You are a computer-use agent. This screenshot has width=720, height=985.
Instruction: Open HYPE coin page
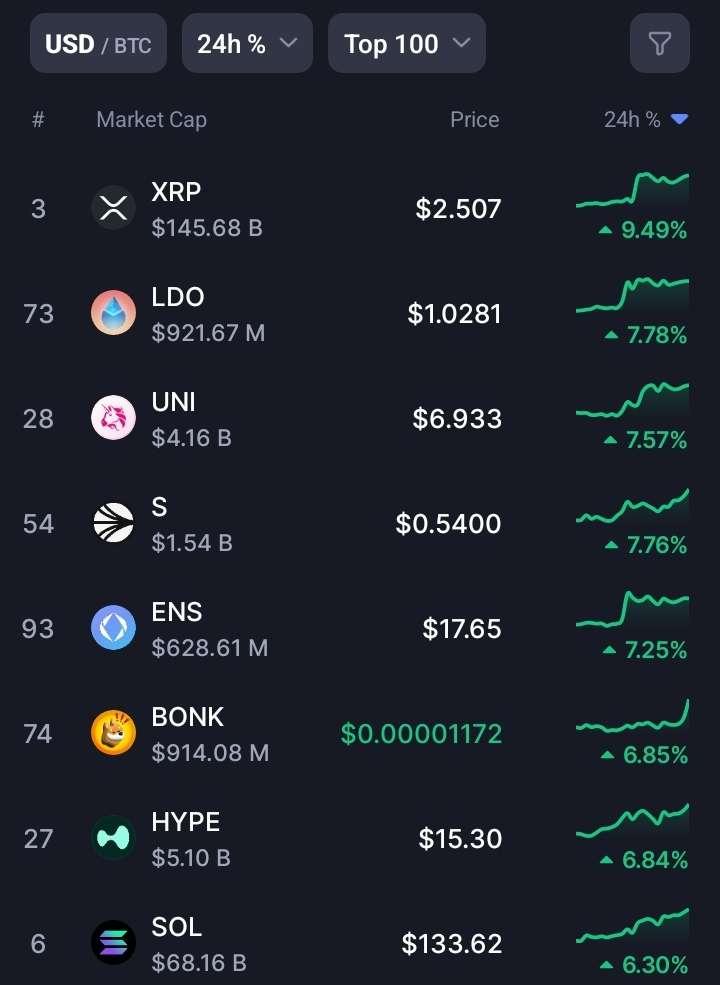pos(360,838)
